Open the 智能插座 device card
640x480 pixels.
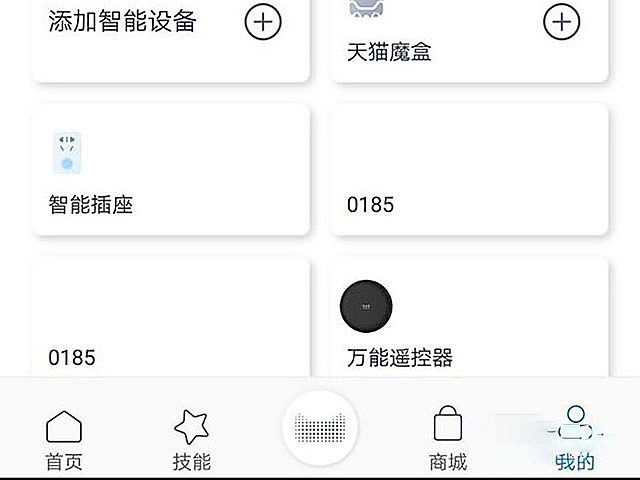tap(171, 169)
